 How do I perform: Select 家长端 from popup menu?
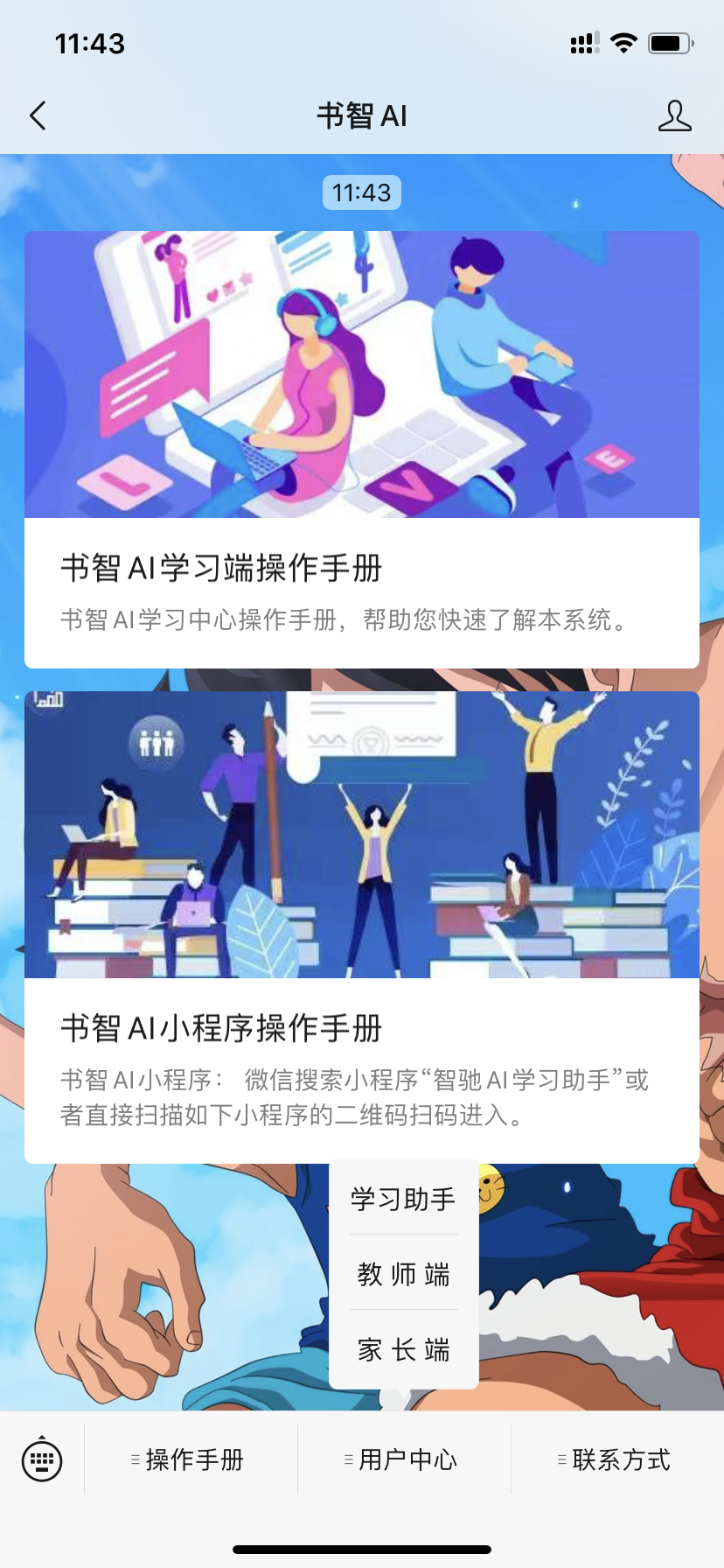[x=403, y=1349]
